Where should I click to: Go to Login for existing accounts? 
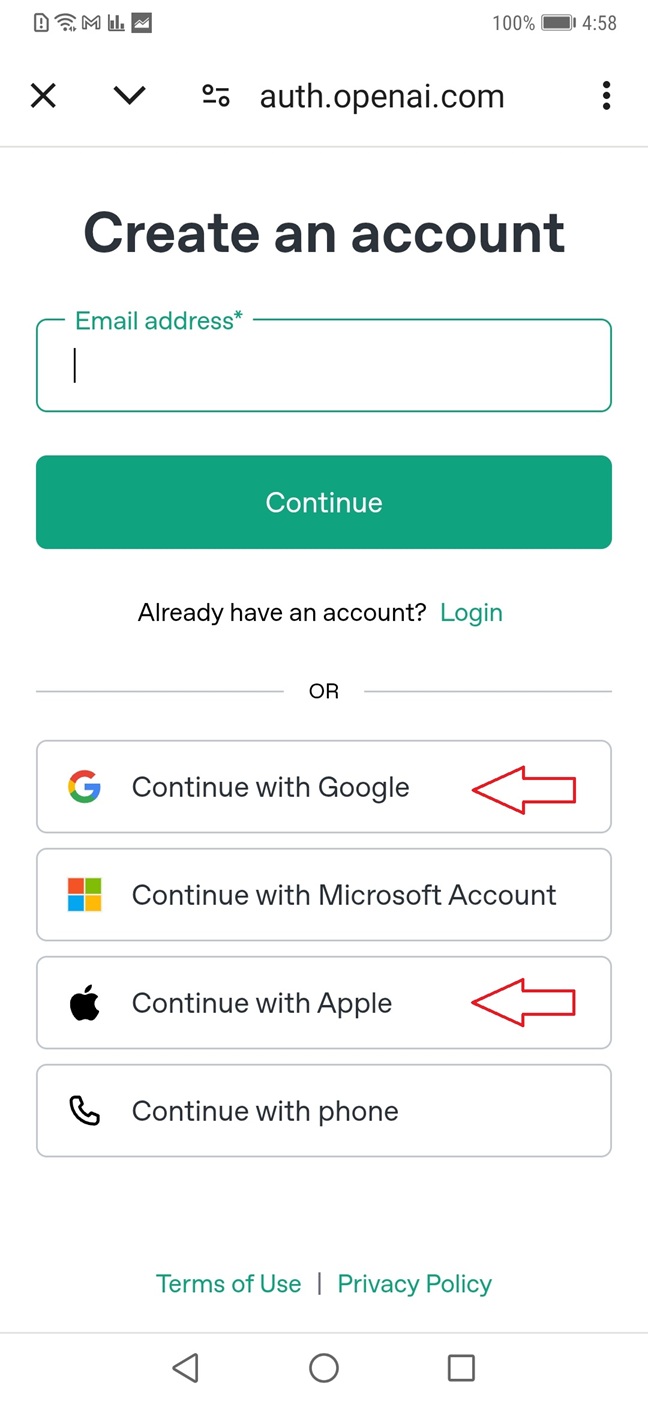(471, 612)
